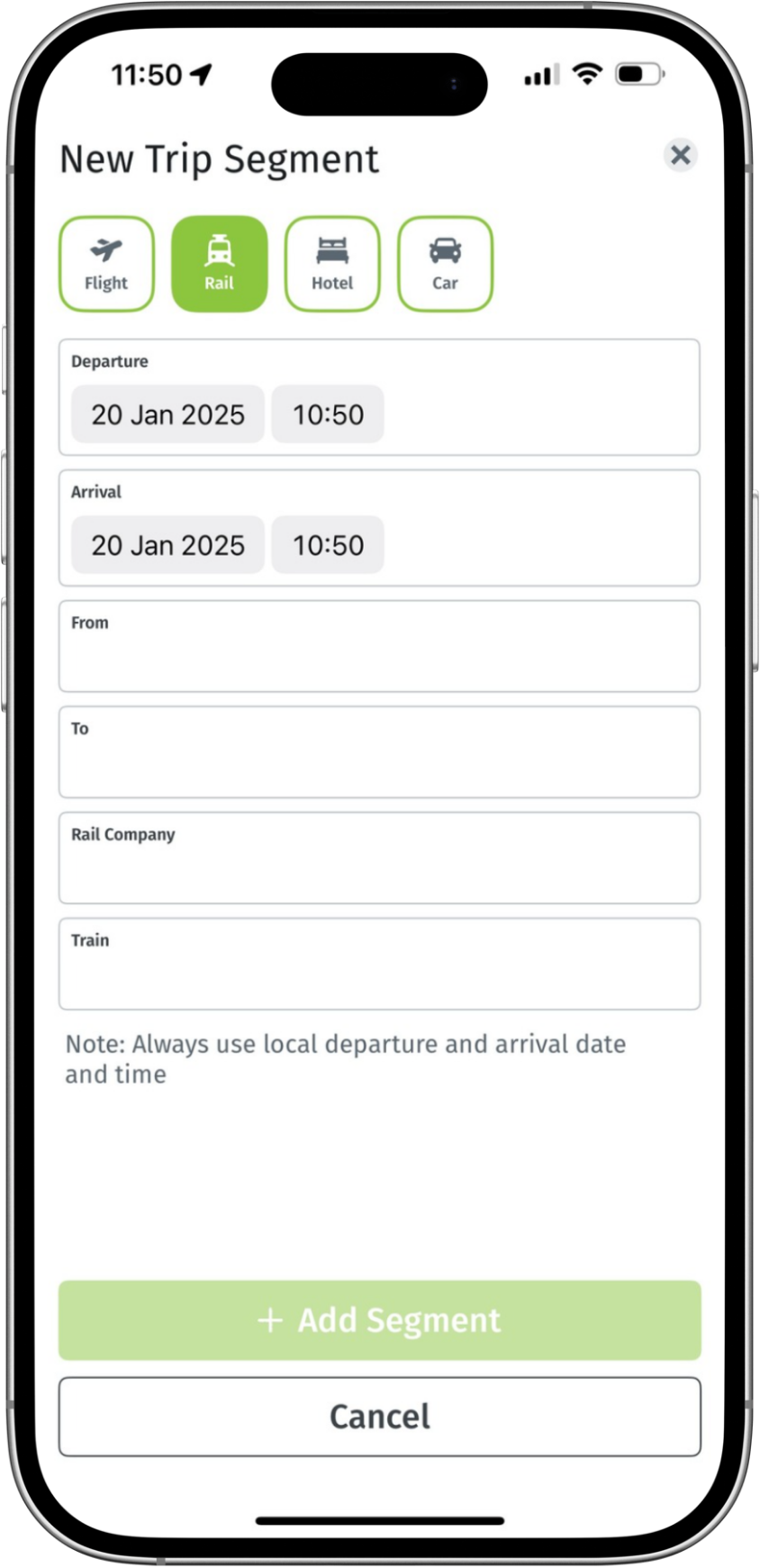Image resolution: width=760 pixels, height=1568 pixels.
Task: Open the Arrival date picker
Action: [167, 545]
